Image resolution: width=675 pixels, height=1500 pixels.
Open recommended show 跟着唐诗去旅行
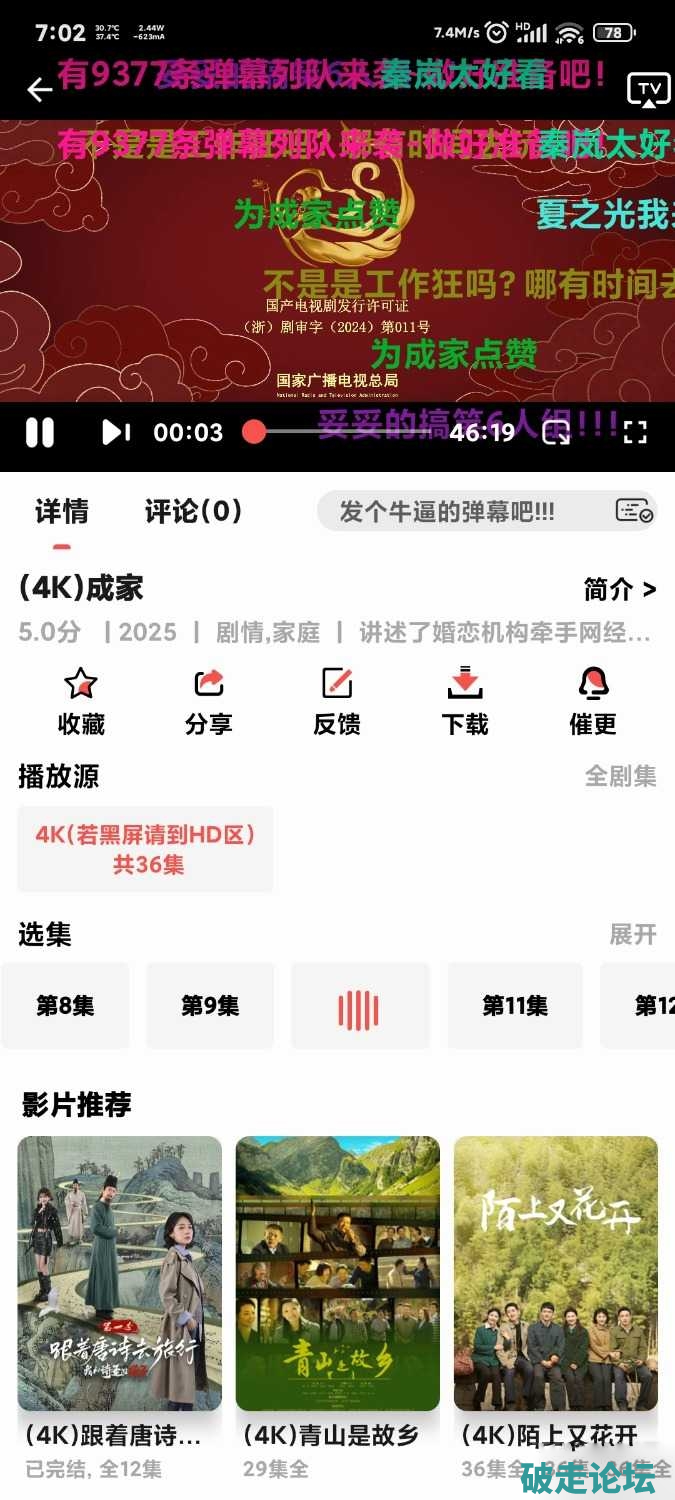[x=119, y=1273]
